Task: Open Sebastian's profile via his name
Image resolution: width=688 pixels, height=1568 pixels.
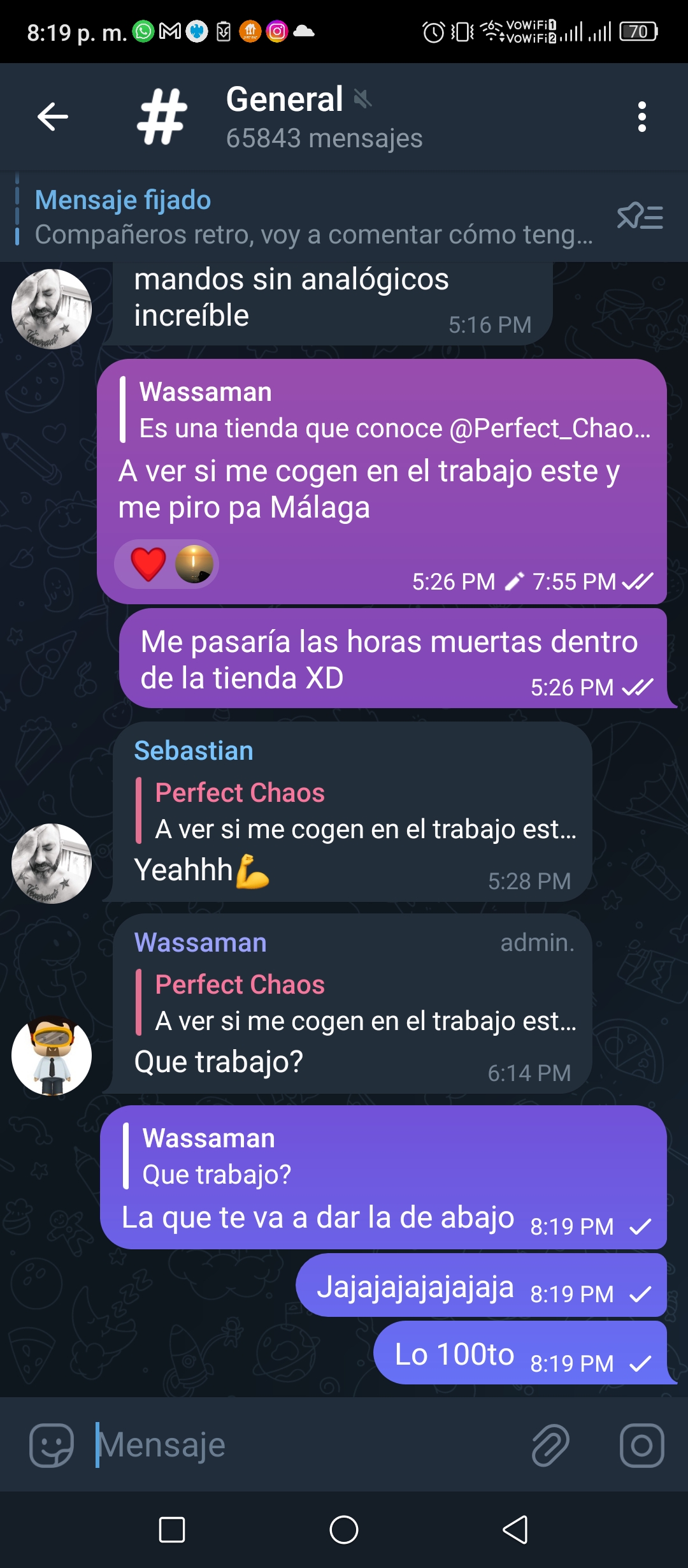Action: coord(194,751)
